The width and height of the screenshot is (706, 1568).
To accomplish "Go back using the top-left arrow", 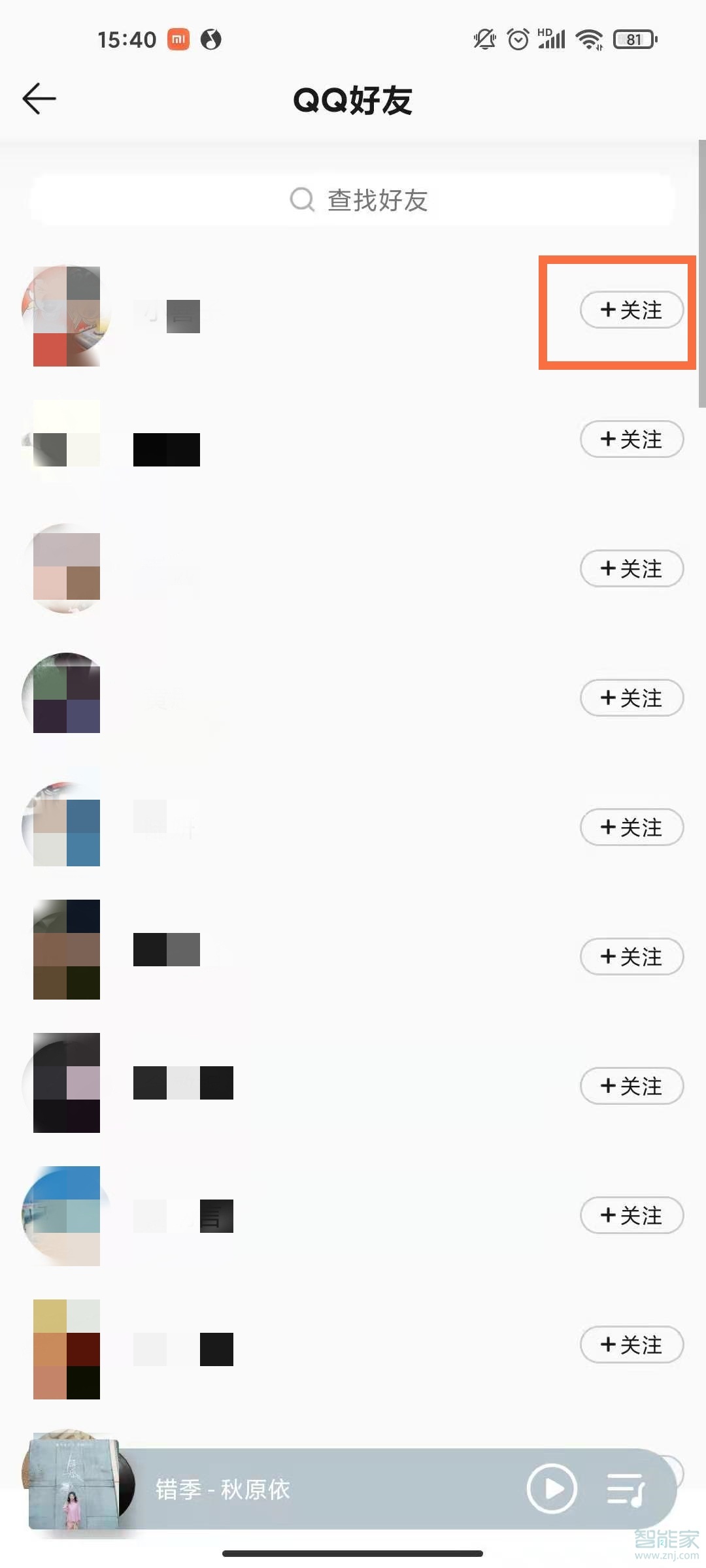I will point(39,99).
